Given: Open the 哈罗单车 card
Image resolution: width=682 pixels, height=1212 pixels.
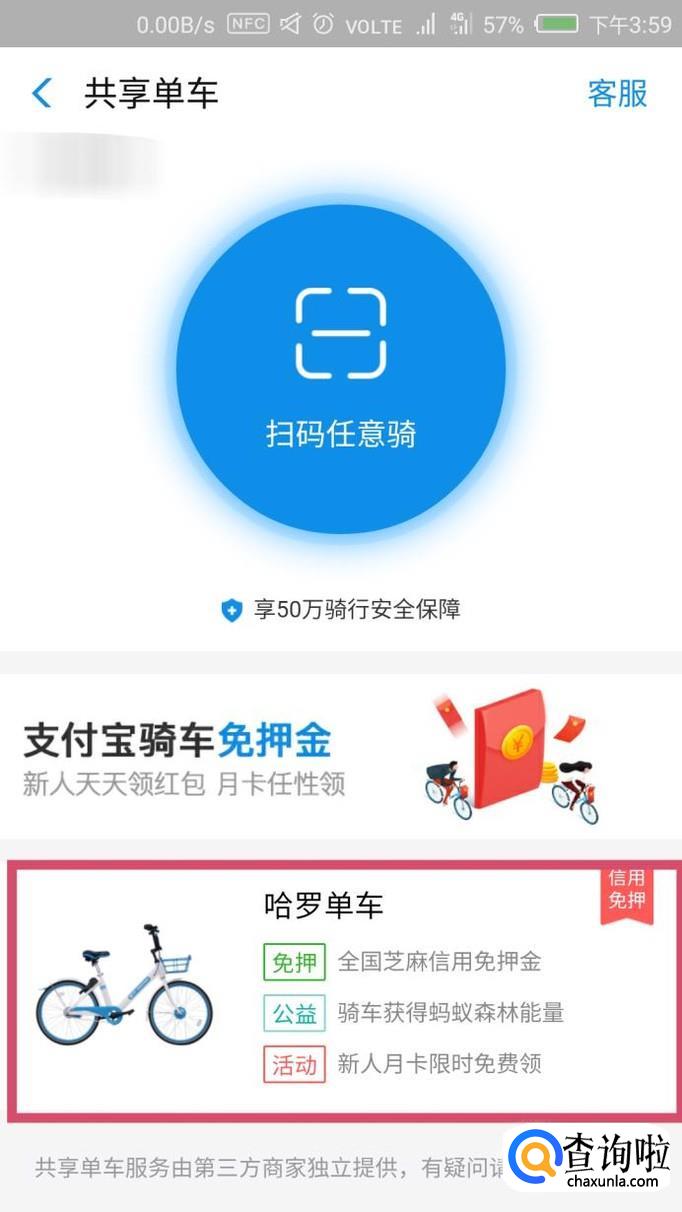Looking at the screenshot, I should point(340,990).
